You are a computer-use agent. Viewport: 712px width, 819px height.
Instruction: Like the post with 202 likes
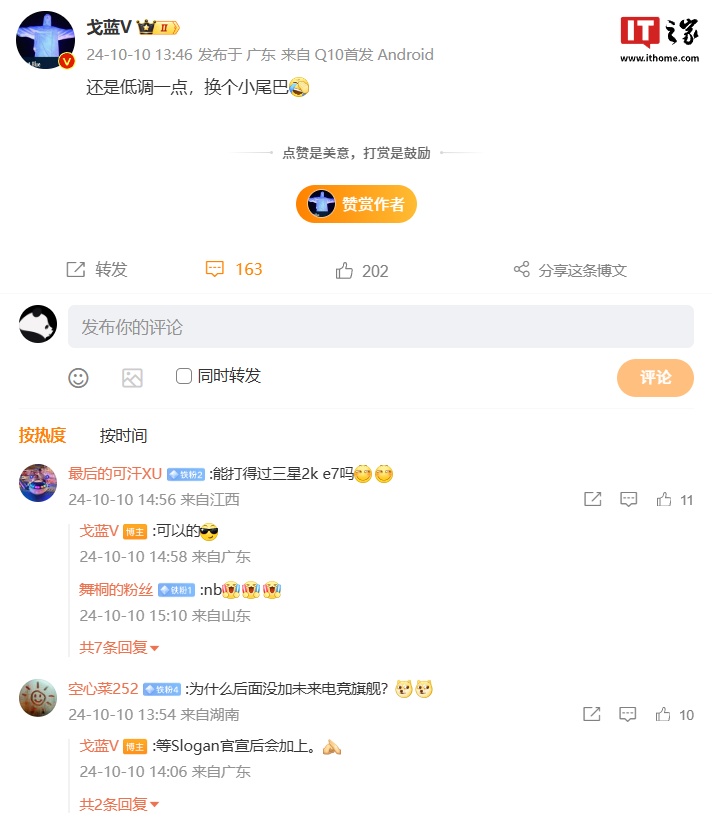[362, 270]
